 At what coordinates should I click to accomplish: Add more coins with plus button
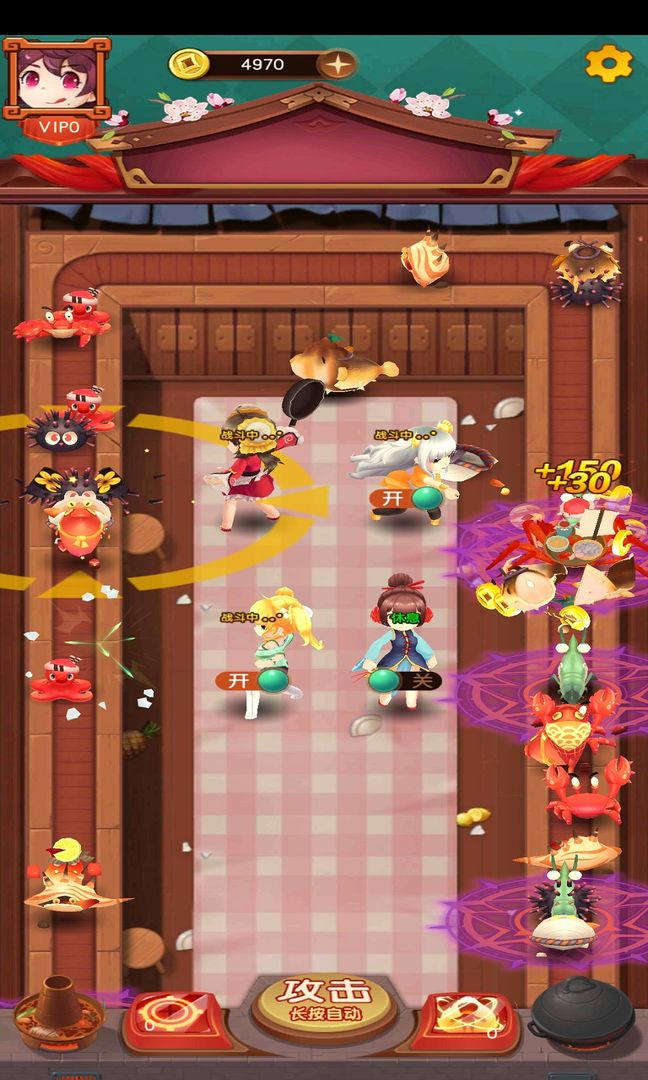pyautogui.click(x=337, y=65)
